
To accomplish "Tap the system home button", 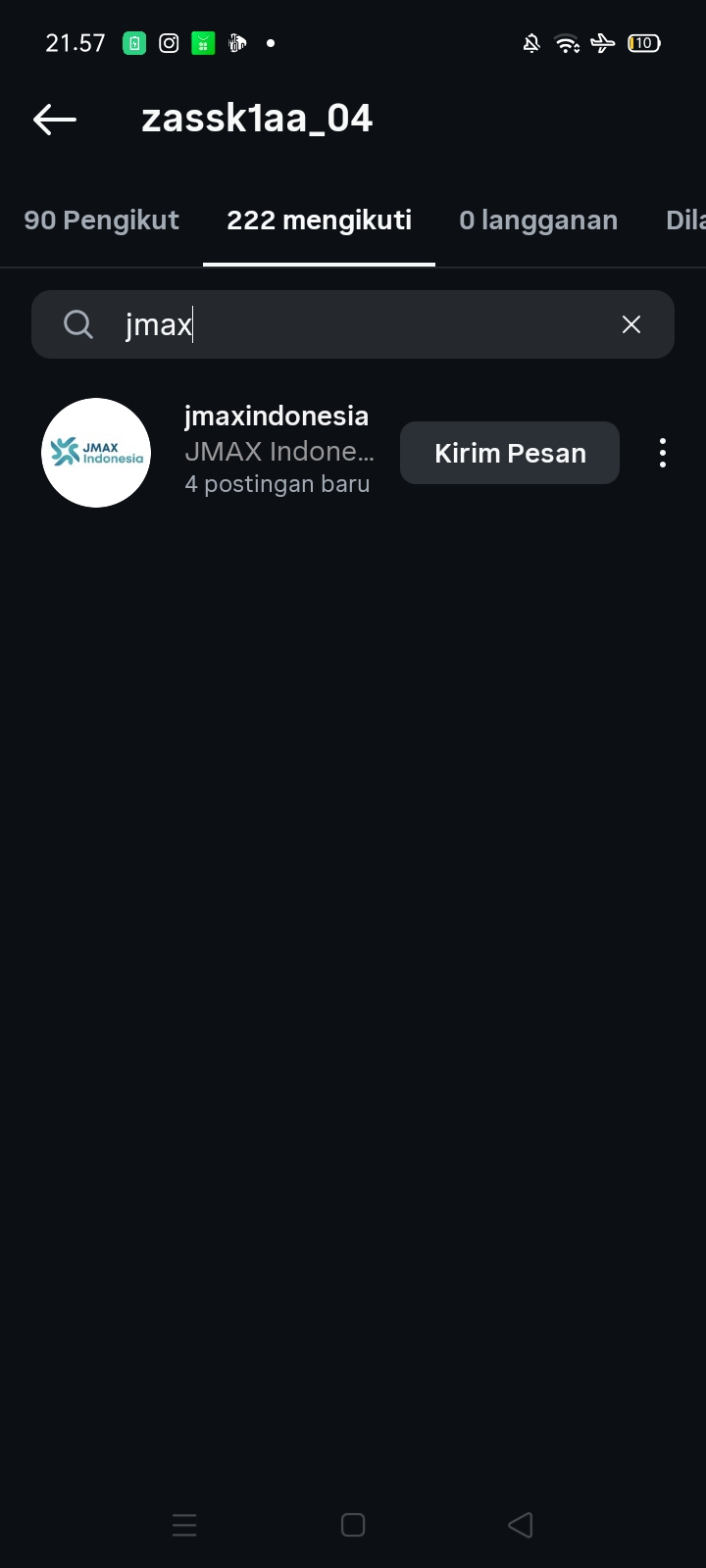I will click(x=353, y=1525).
